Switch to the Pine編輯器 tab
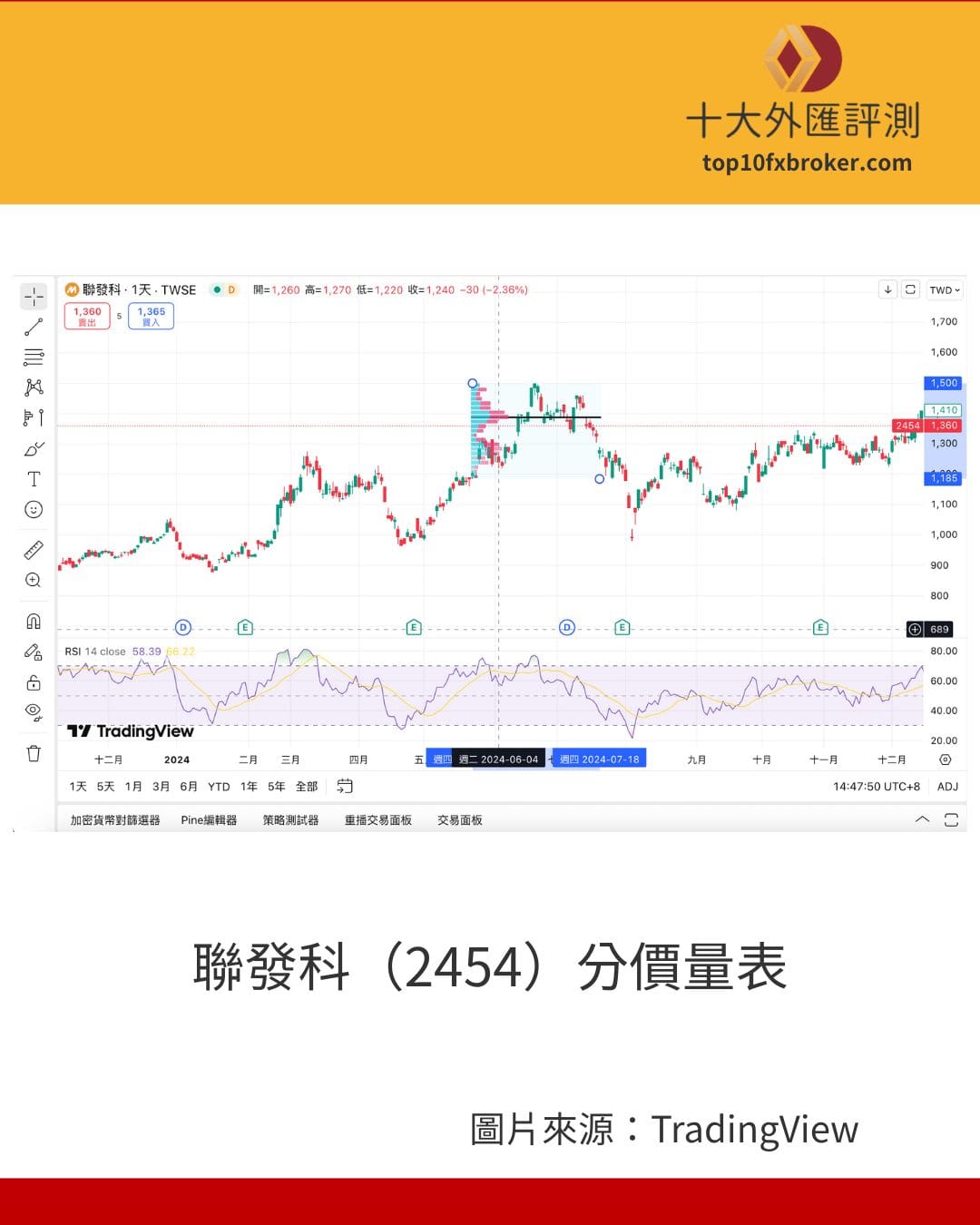The width and height of the screenshot is (980, 1225). 210,819
